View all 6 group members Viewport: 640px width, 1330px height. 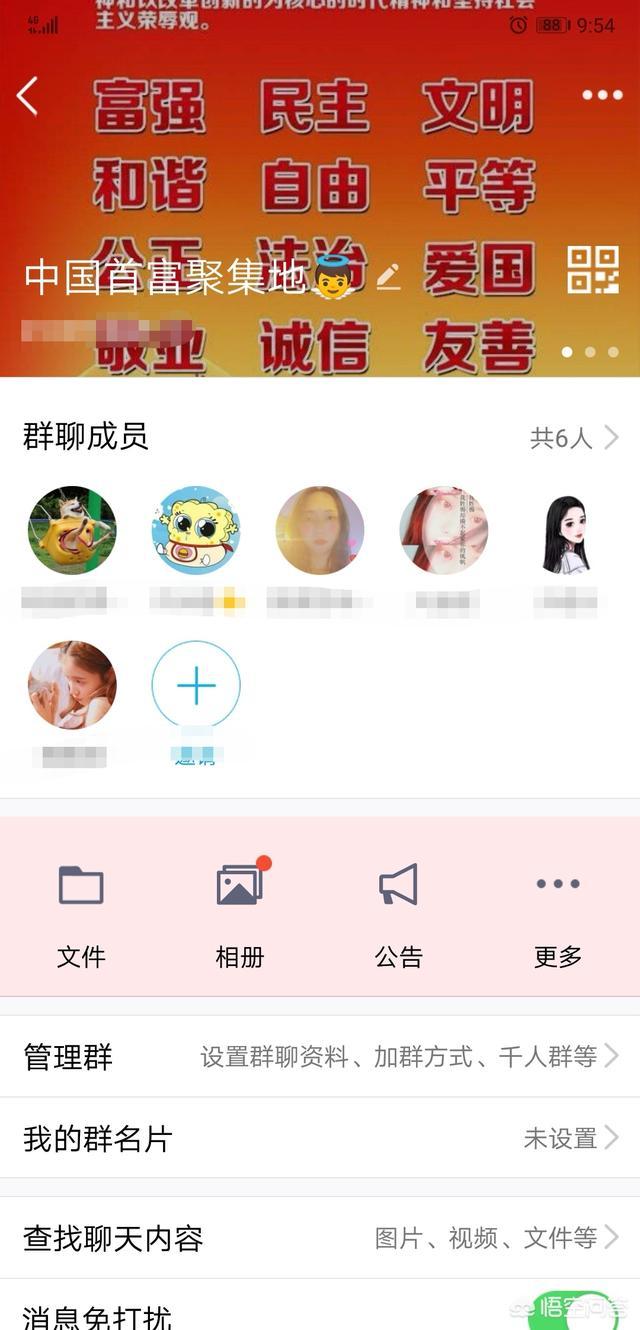[574, 437]
